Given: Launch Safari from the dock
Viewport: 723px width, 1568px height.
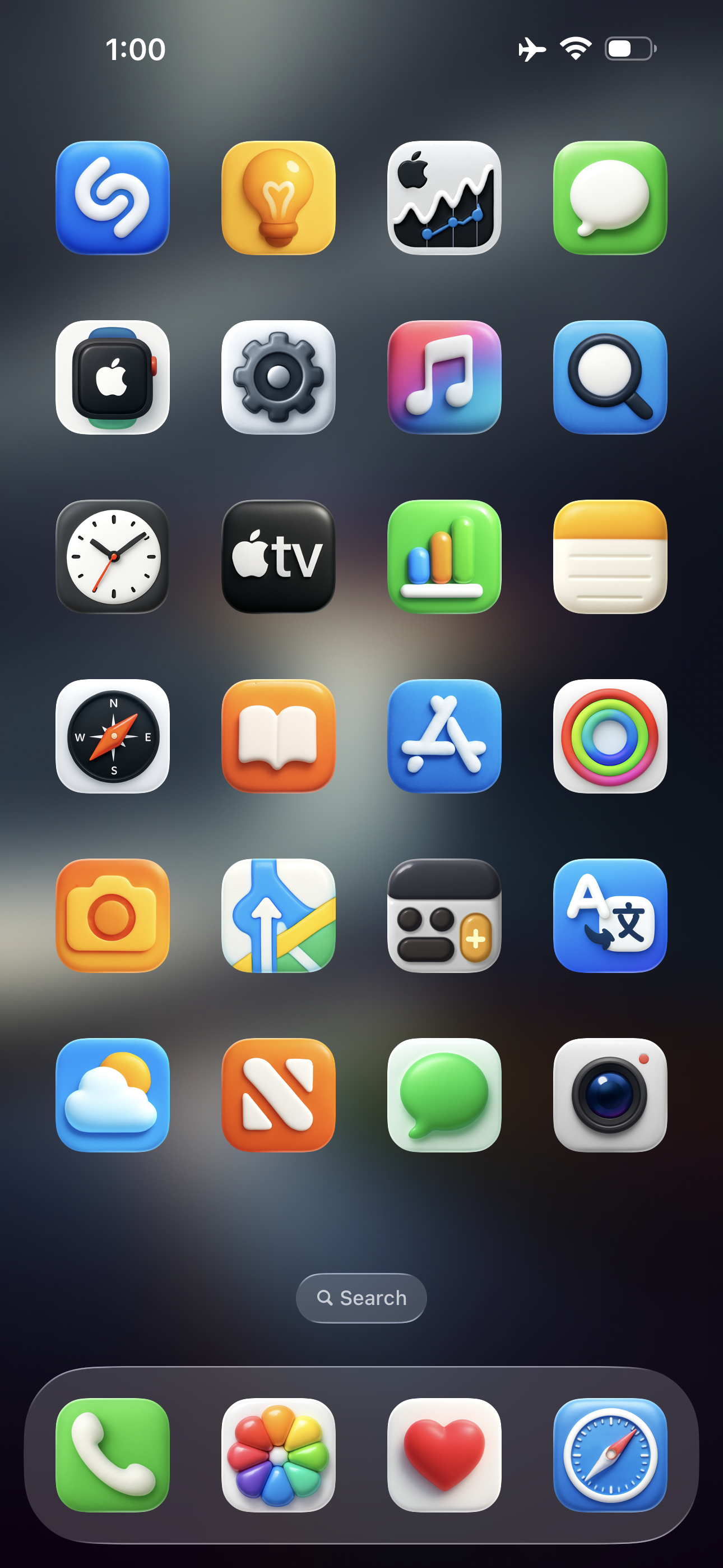Looking at the screenshot, I should tap(610, 1455).
